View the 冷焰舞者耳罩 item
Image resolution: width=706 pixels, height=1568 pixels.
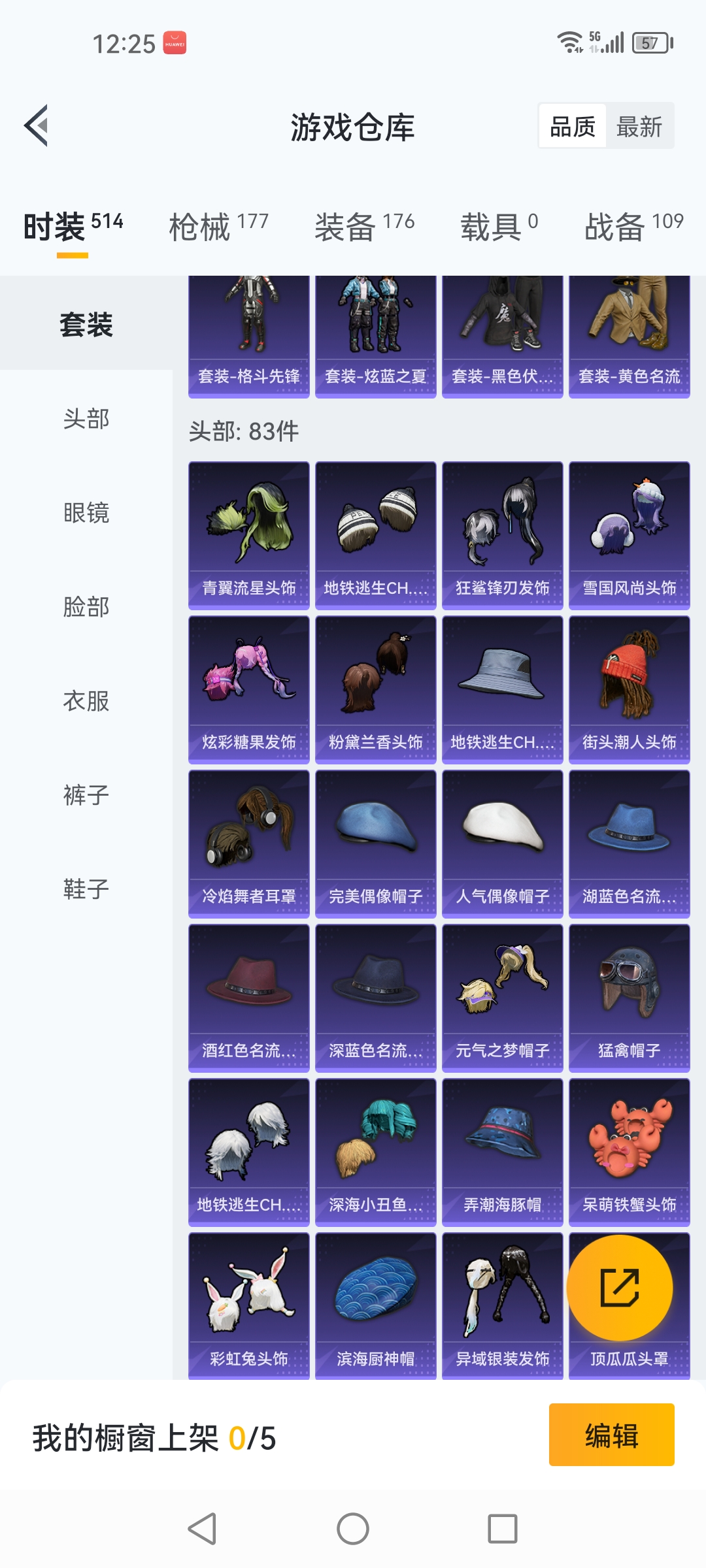pos(248,843)
